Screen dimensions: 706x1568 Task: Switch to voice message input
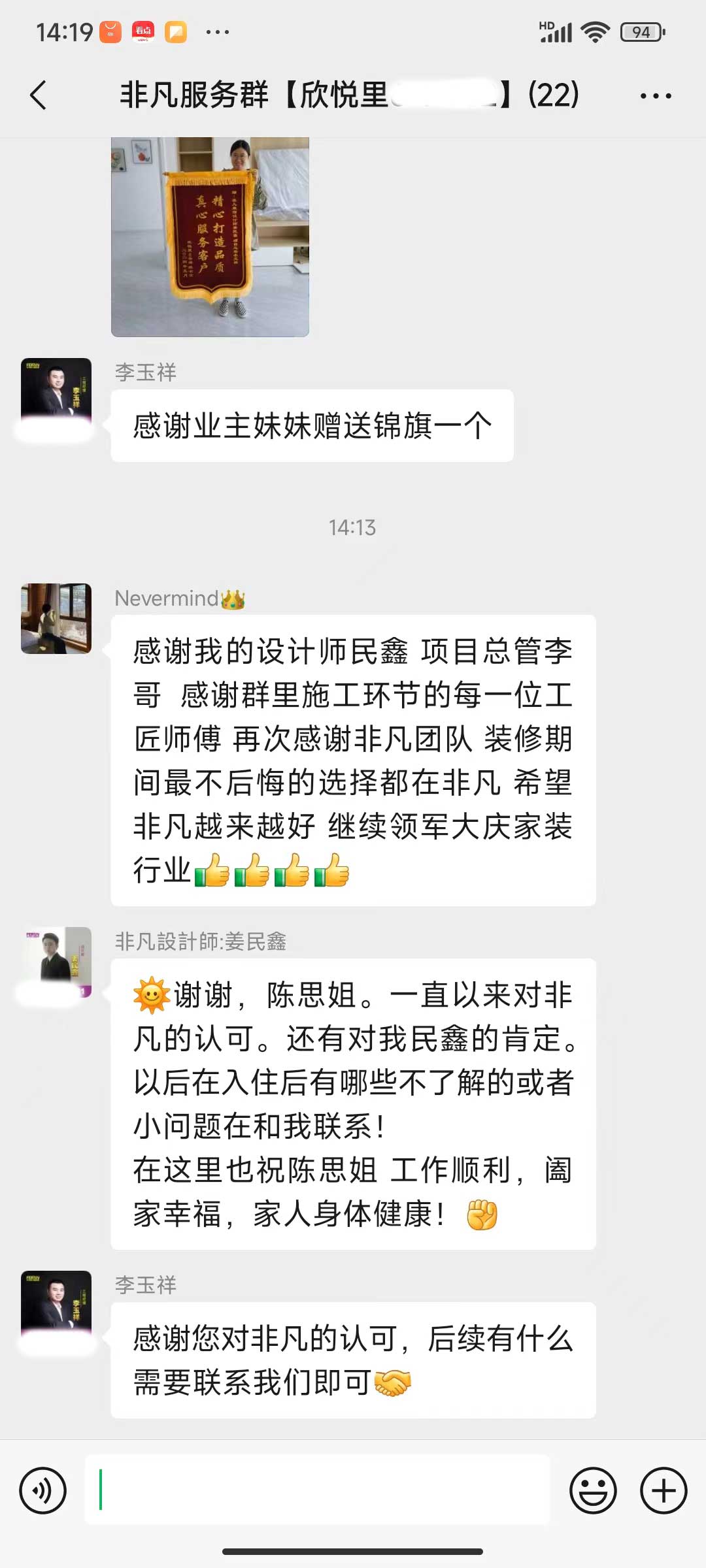tap(43, 1490)
